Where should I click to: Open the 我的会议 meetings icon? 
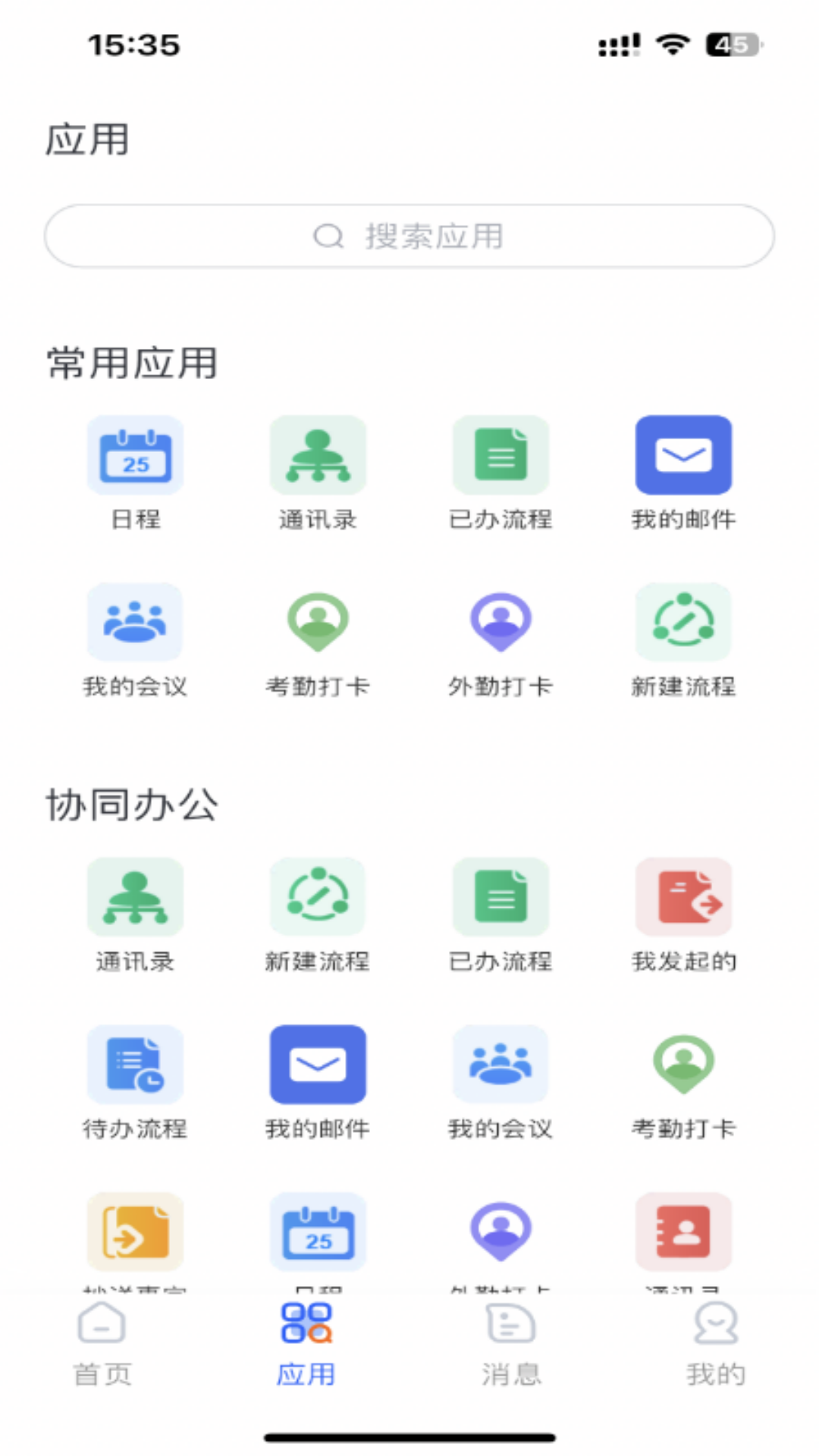coord(134,622)
